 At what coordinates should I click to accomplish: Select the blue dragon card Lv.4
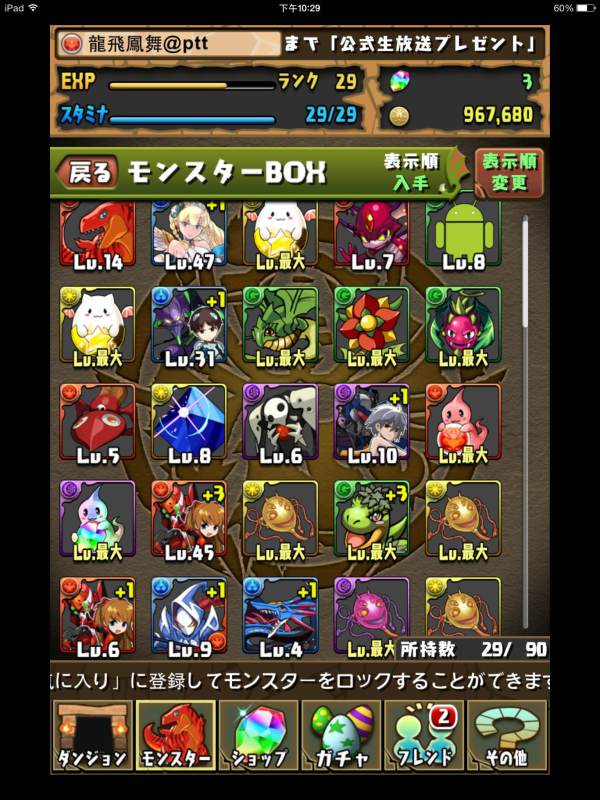pos(279,615)
